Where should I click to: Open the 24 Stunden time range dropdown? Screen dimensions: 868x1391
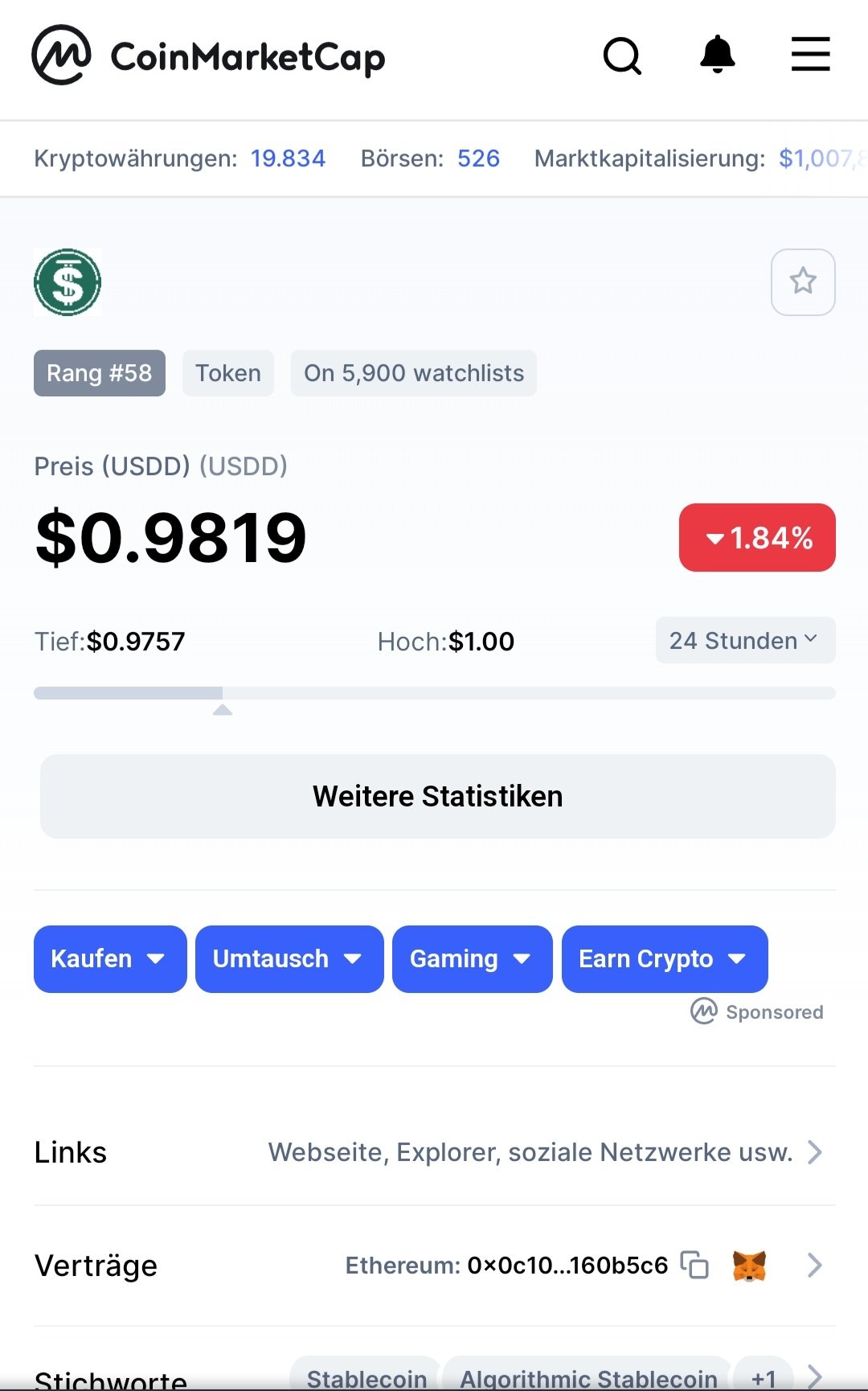click(x=745, y=640)
